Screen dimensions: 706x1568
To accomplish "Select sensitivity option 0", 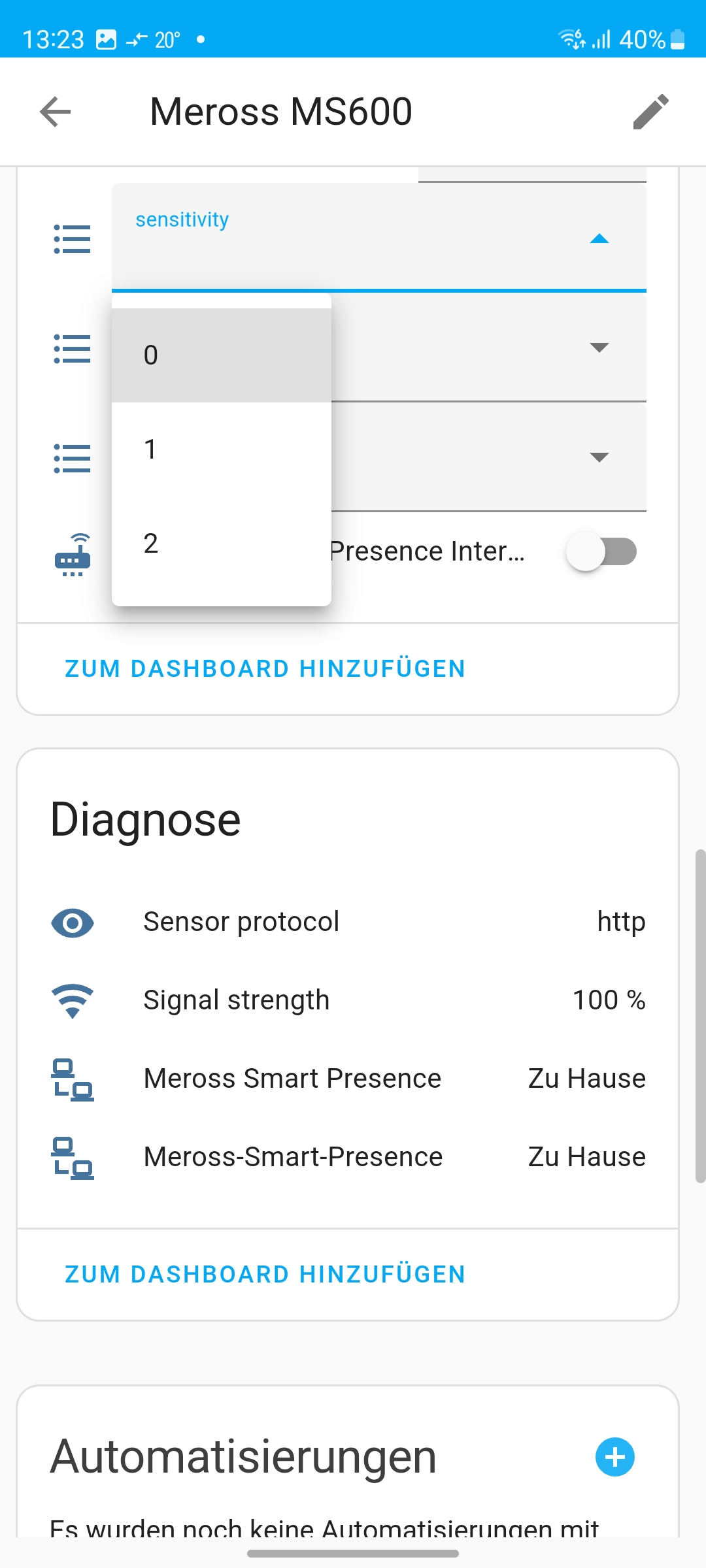I will tap(221, 355).
